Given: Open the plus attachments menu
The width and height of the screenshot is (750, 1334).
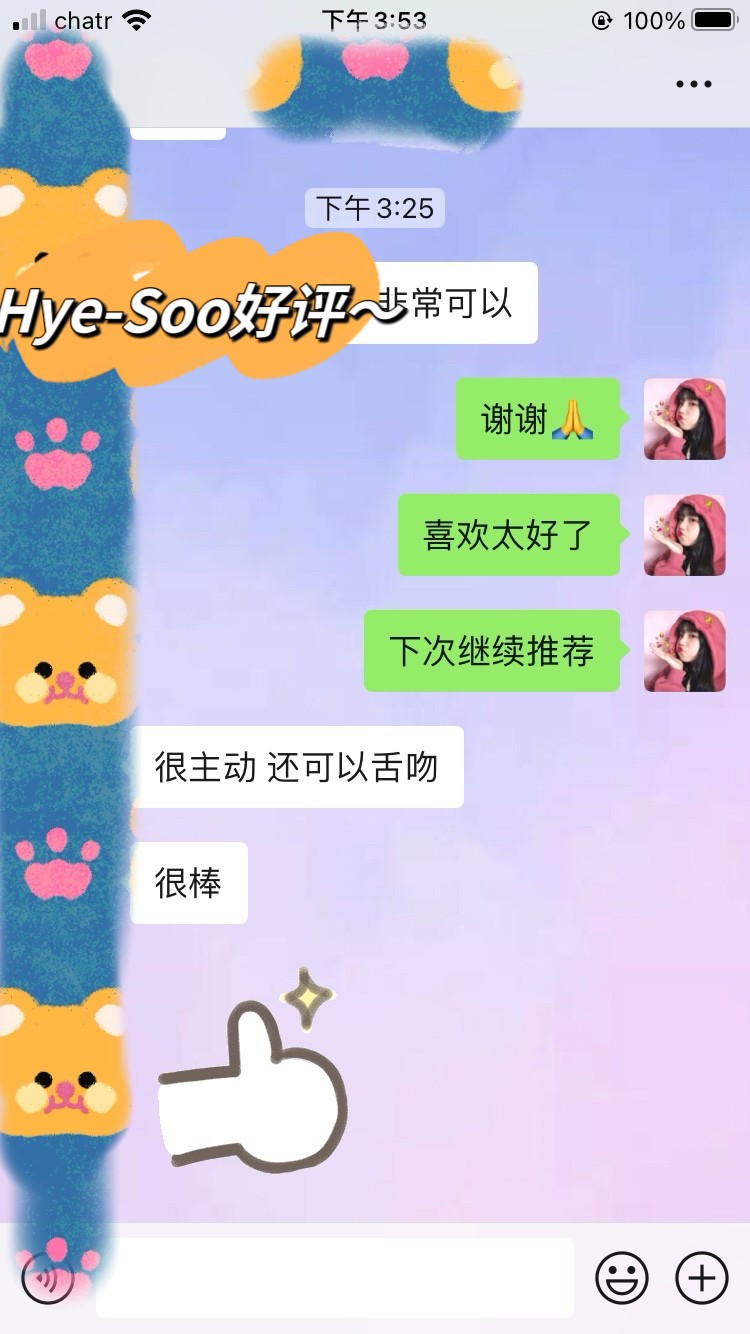Looking at the screenshot, I should click(702, 1278).
